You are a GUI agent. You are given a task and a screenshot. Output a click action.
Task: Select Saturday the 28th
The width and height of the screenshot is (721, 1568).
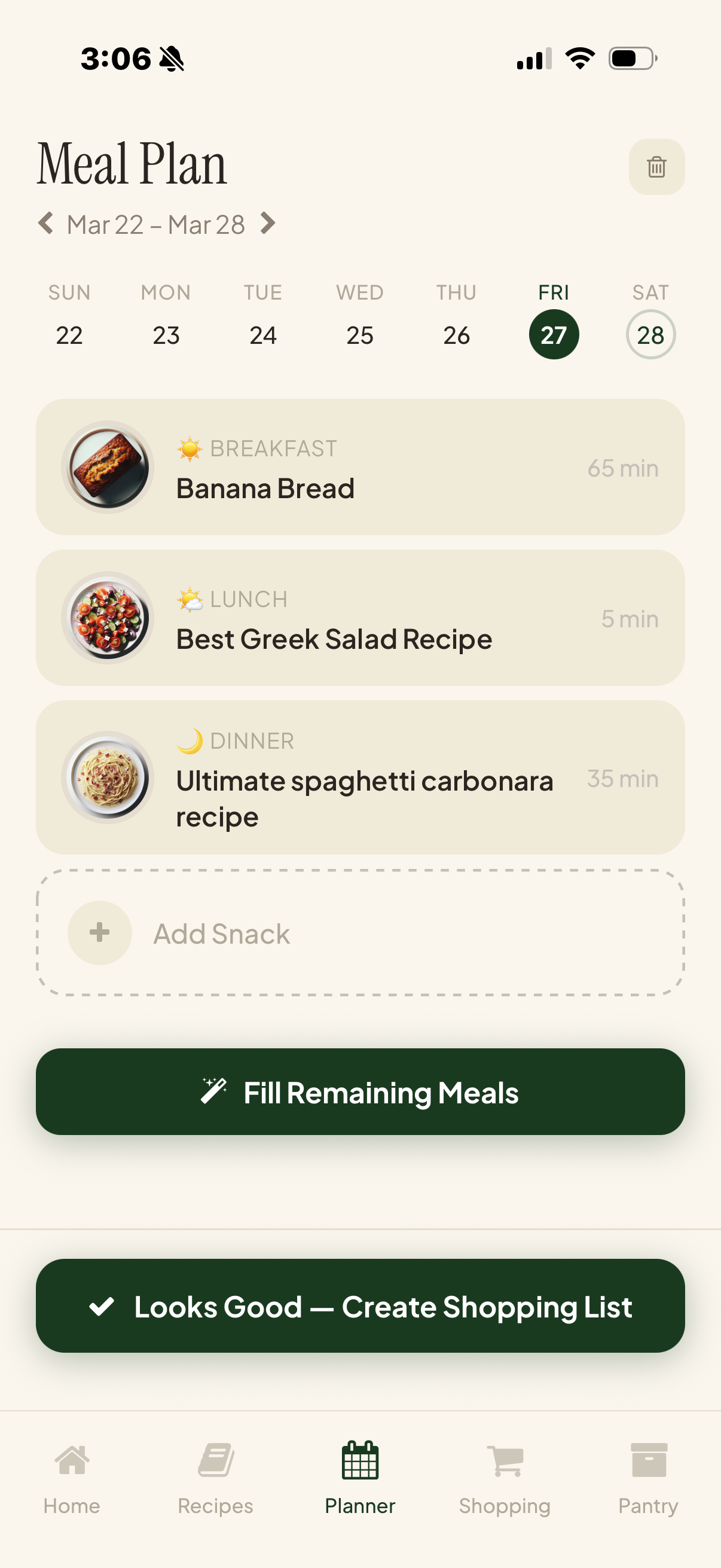650,335
